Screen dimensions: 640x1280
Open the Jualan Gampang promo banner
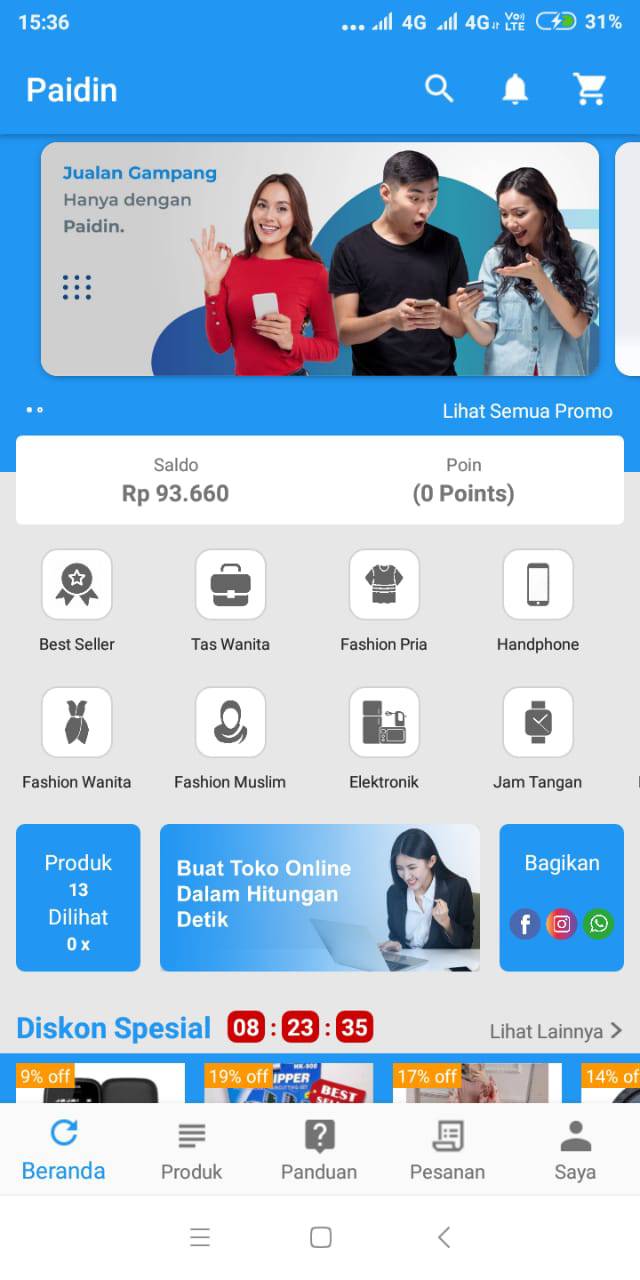(320, 259)
